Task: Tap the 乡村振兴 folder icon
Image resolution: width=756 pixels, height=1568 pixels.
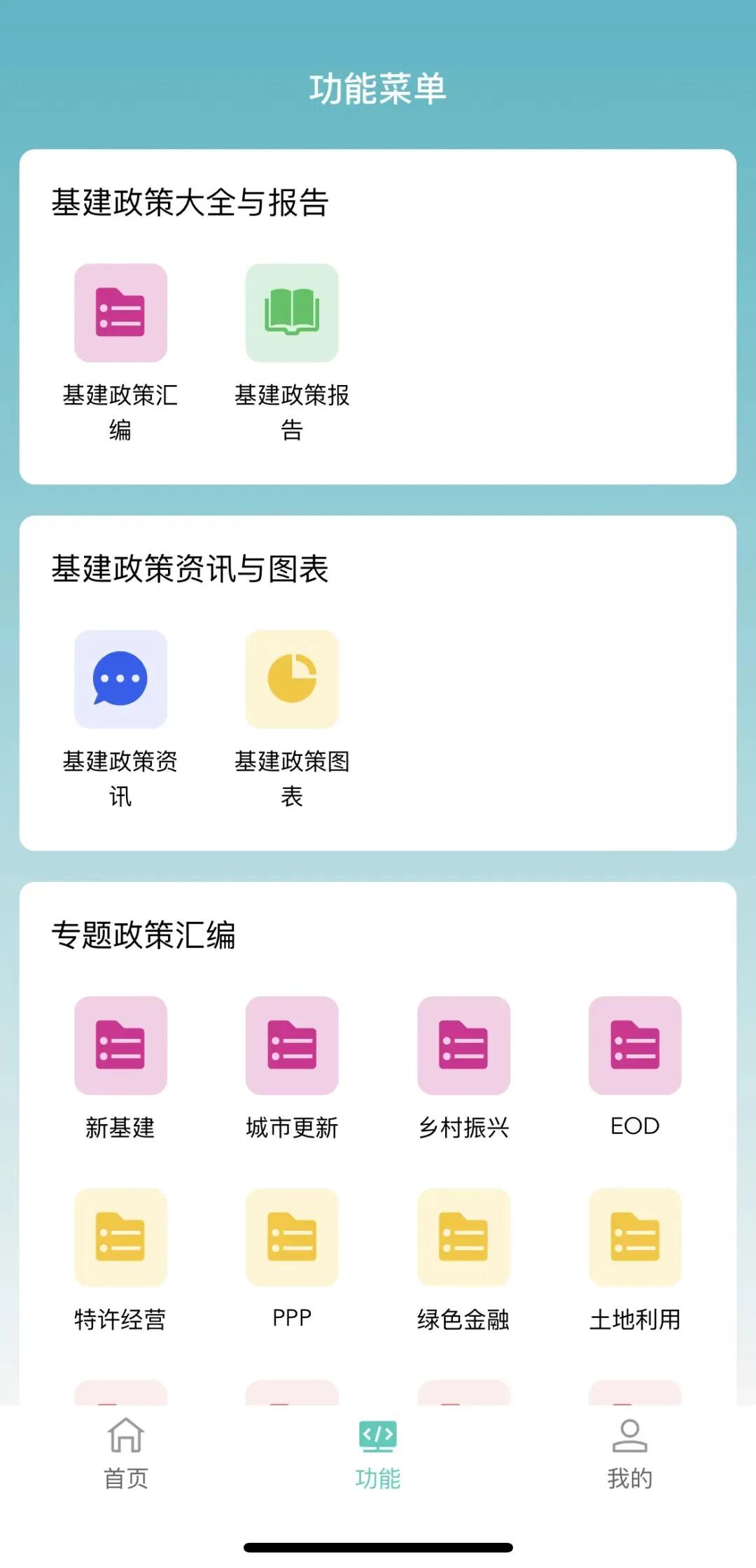Action: (x=463, y=1045)
